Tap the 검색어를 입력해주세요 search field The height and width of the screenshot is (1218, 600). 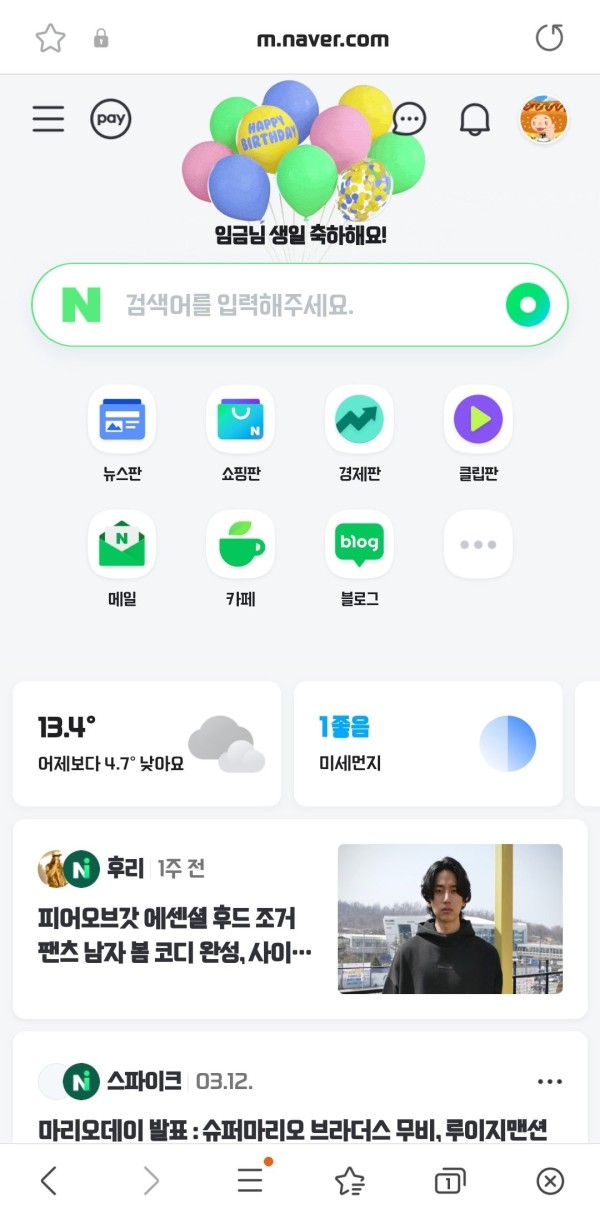click(300, 305)
